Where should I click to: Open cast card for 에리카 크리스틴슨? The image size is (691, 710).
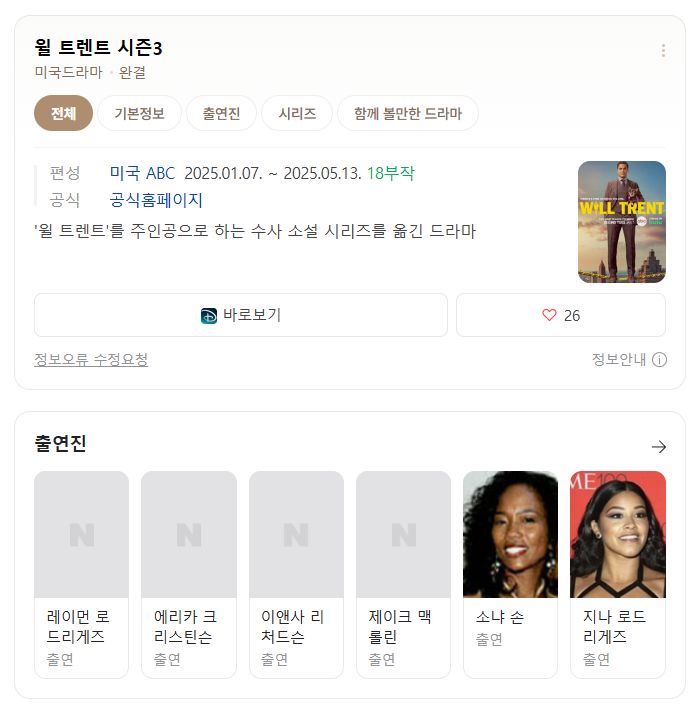(188, 574)
